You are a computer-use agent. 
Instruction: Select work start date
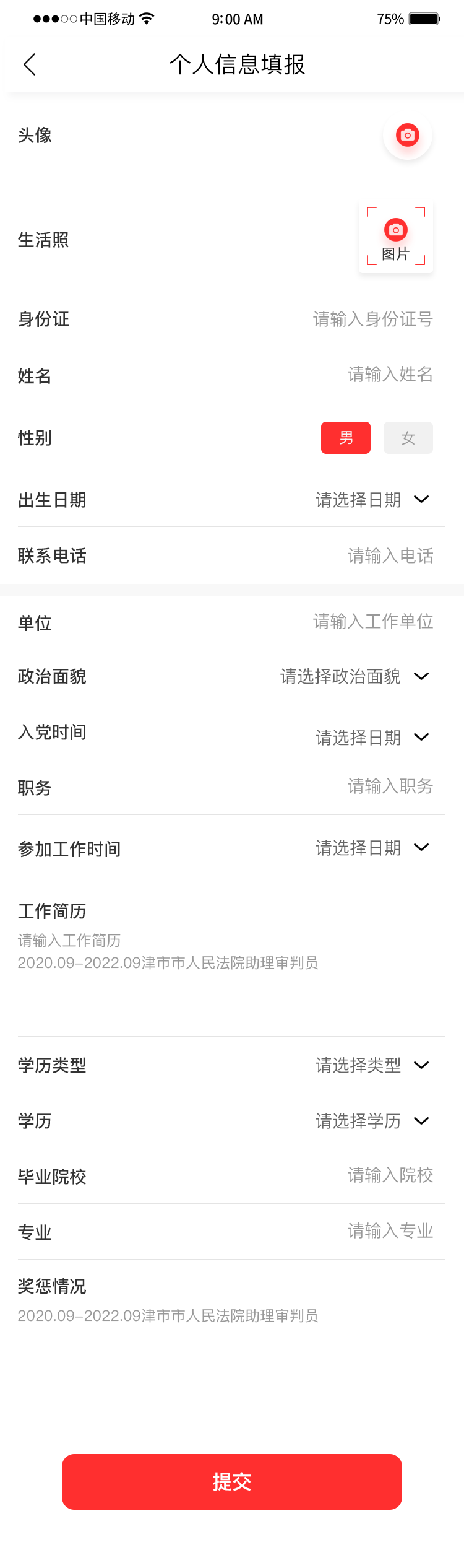point(371,848)
